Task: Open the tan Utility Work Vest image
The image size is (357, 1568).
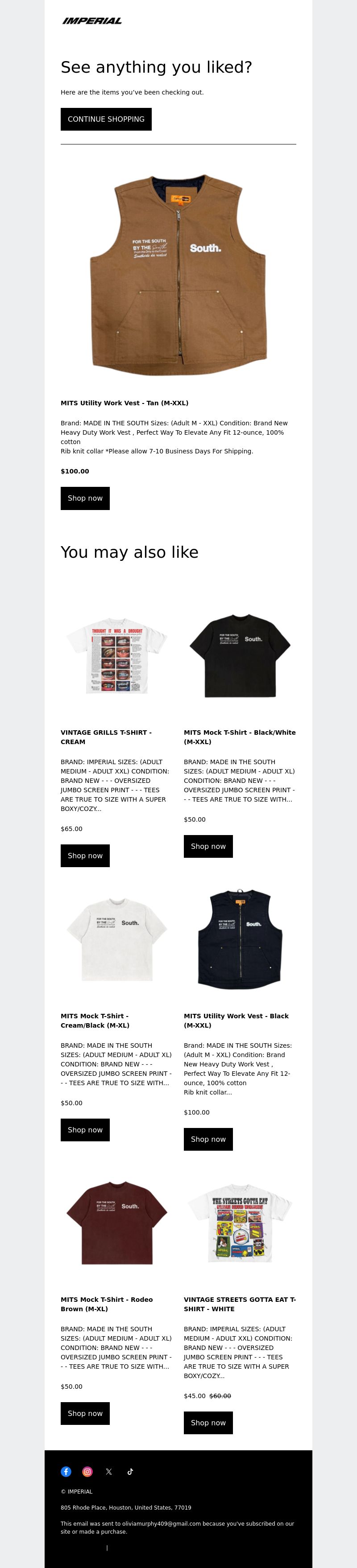Action: tap(178, 275)
